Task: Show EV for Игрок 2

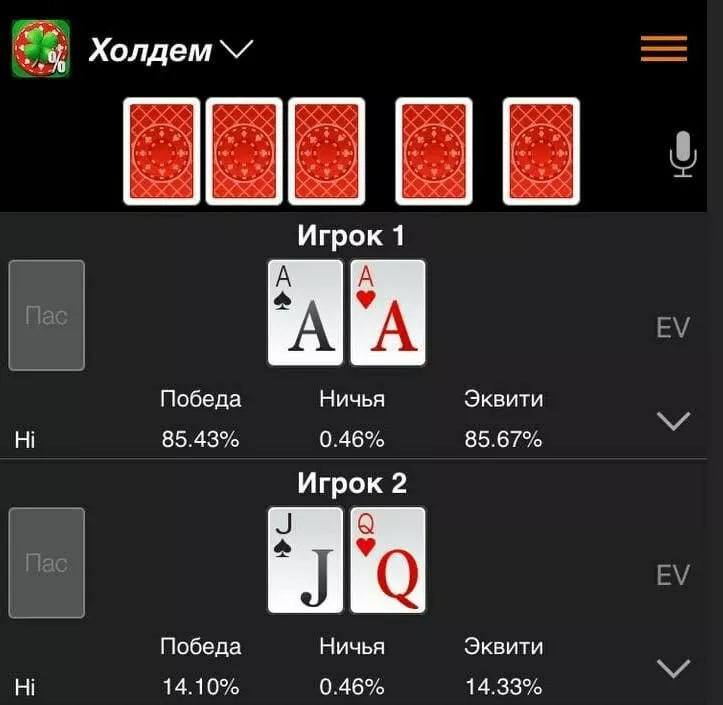Action: (x=672, y=575)
